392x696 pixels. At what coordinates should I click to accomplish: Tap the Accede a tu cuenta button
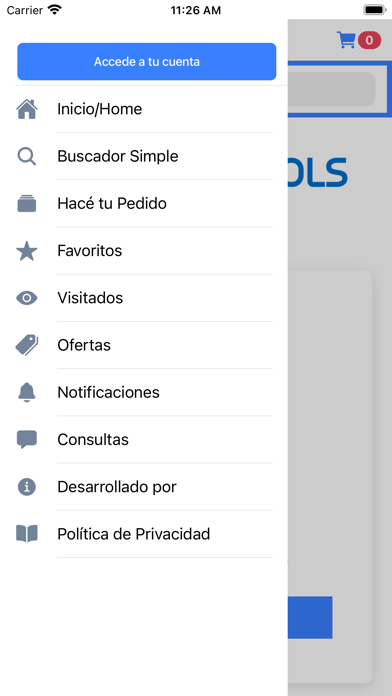pos(147,62)
